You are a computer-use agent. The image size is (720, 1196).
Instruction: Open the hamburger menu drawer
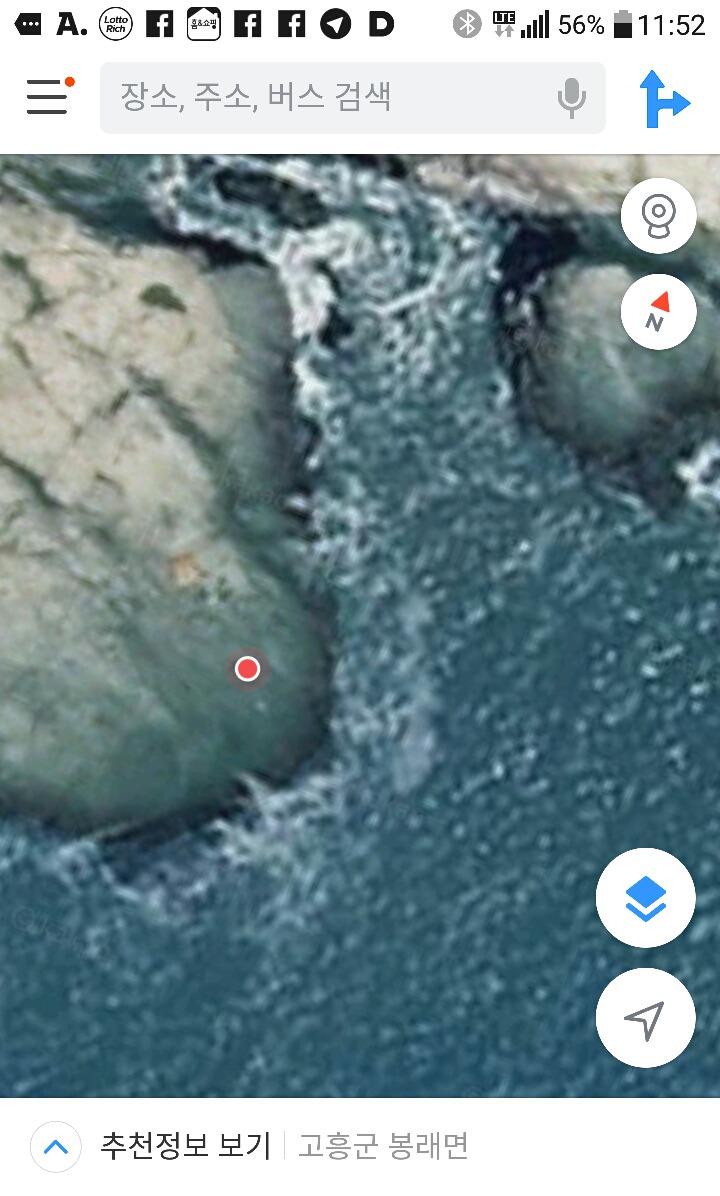47,97
